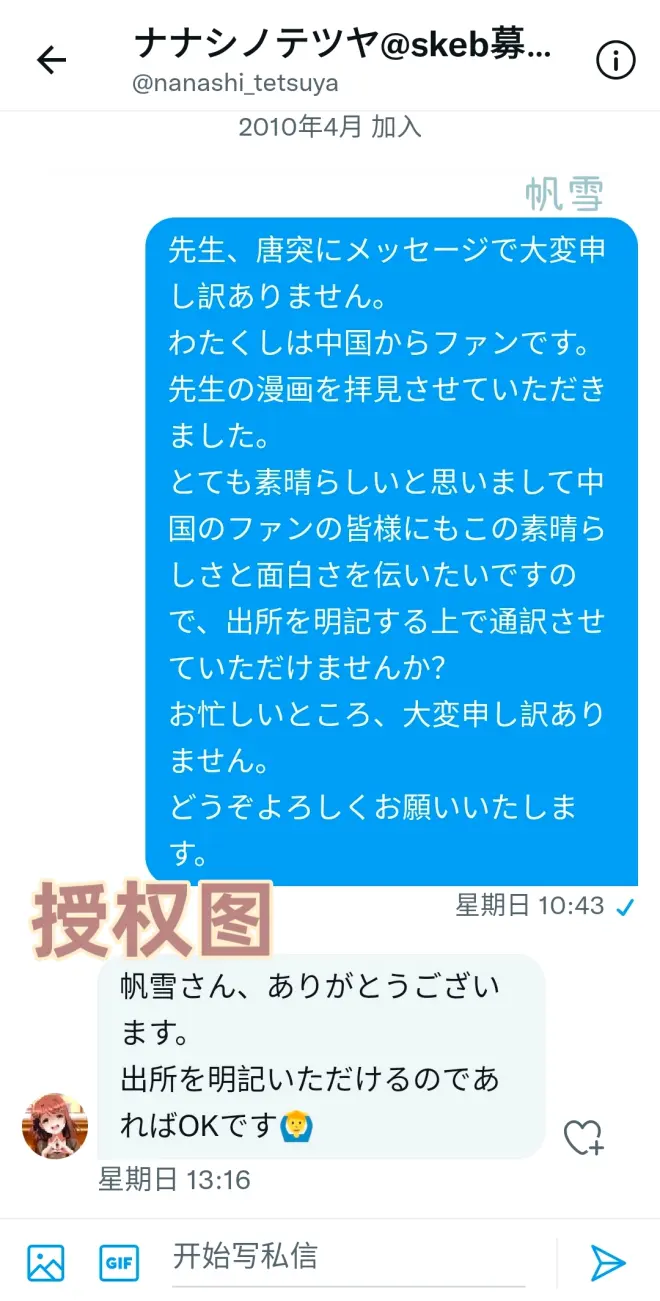
Task: Send the direct message
Action: [607, 1263]
